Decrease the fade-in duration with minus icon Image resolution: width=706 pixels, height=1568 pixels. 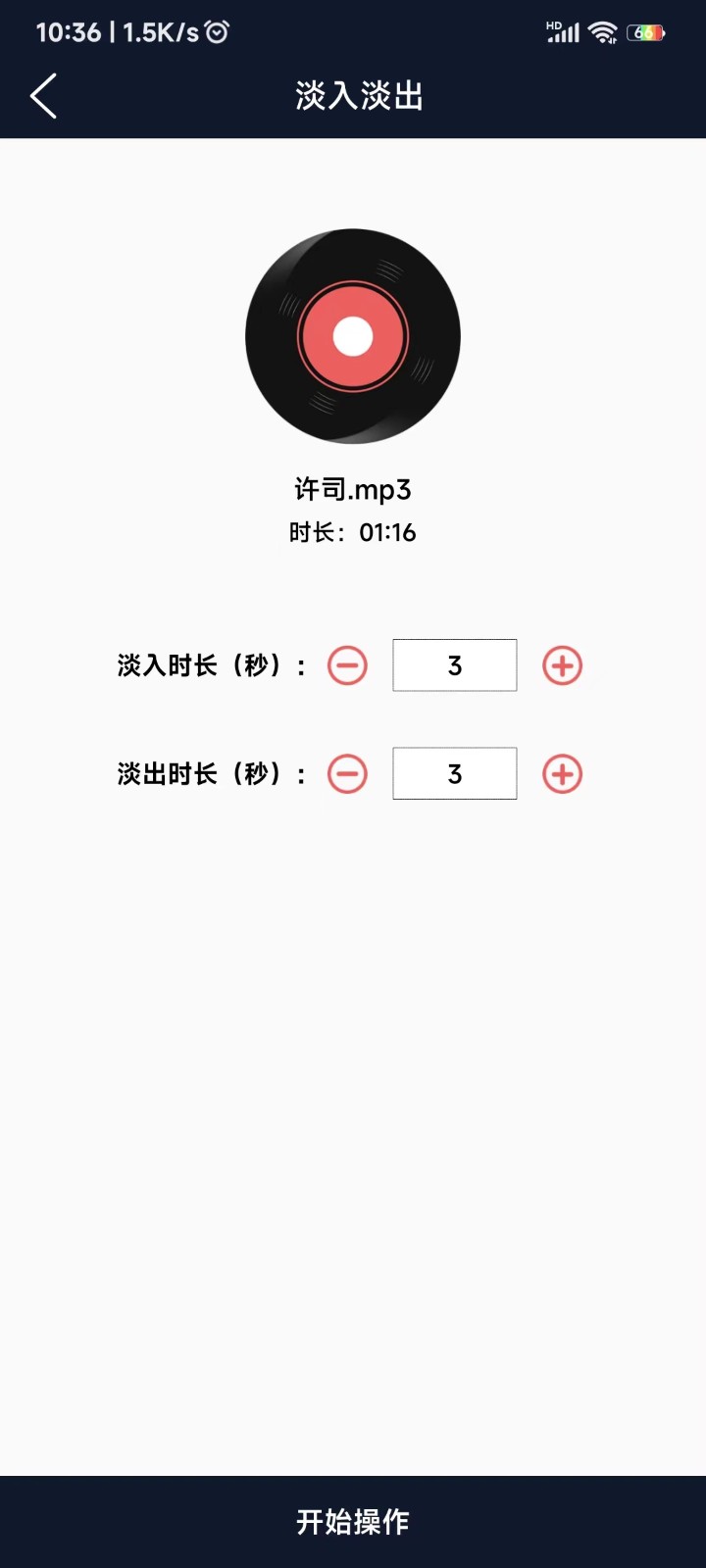coord(346,665)
